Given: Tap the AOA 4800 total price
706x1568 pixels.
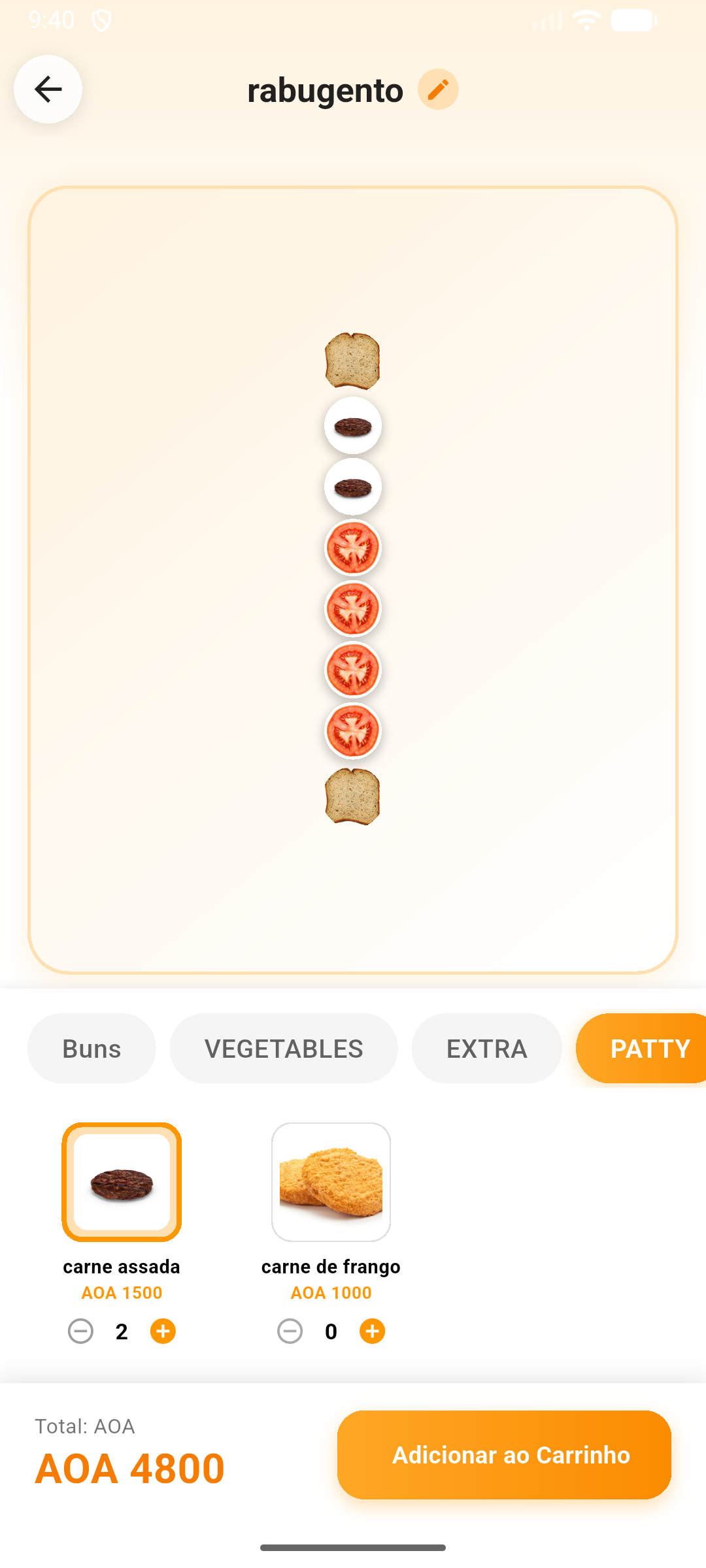Looking at the screenshot, I should click(130, 1467).
